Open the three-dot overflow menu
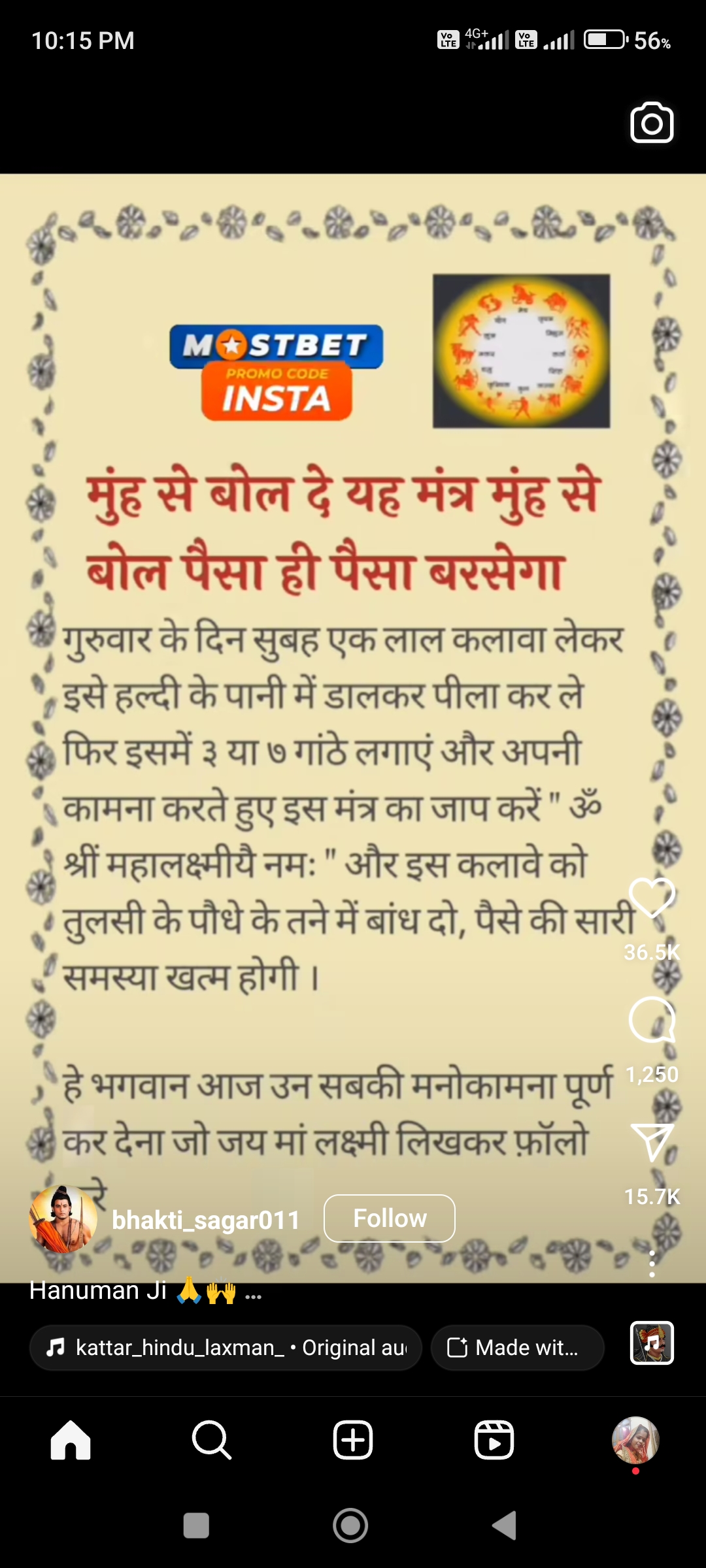This screenshot has height=1568, width=706. point(652,1264)
